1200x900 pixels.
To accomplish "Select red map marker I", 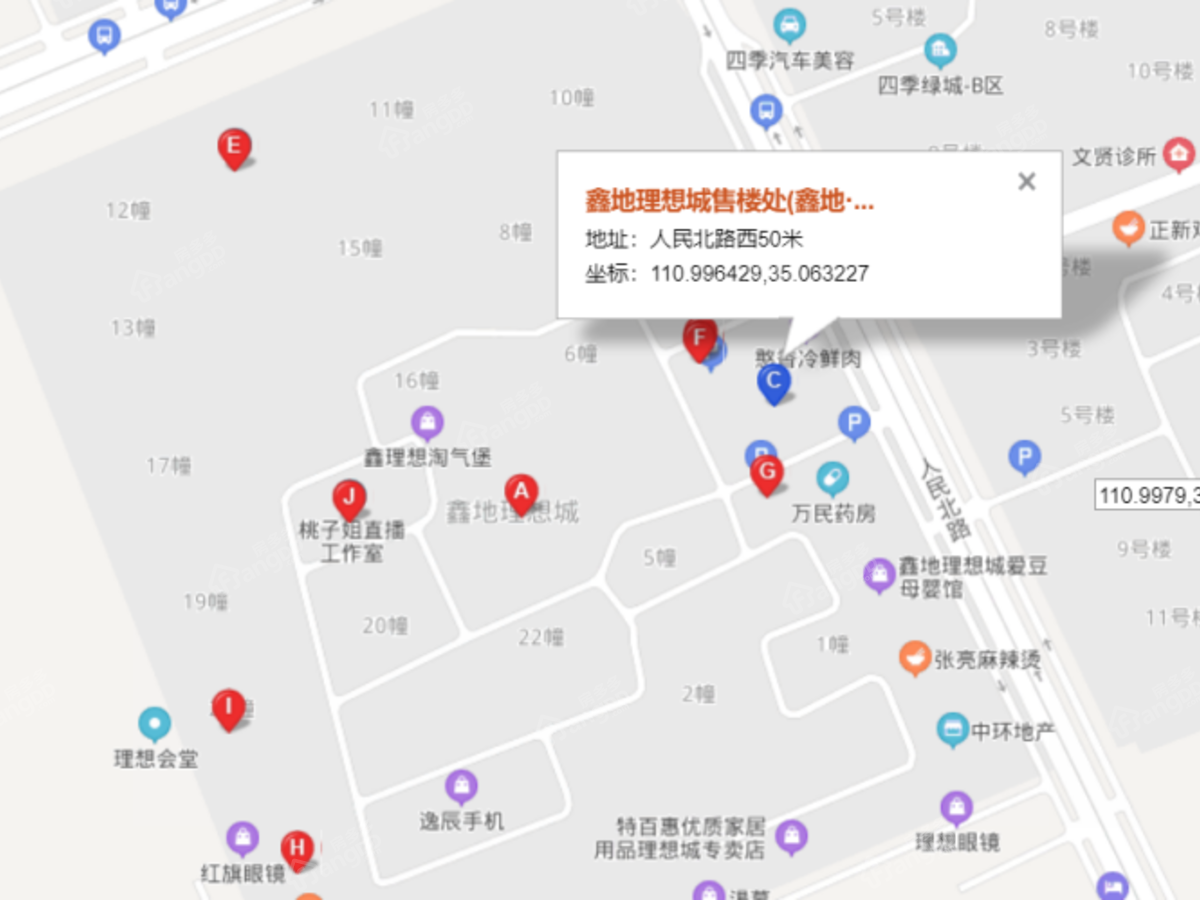I will [229, 708].
